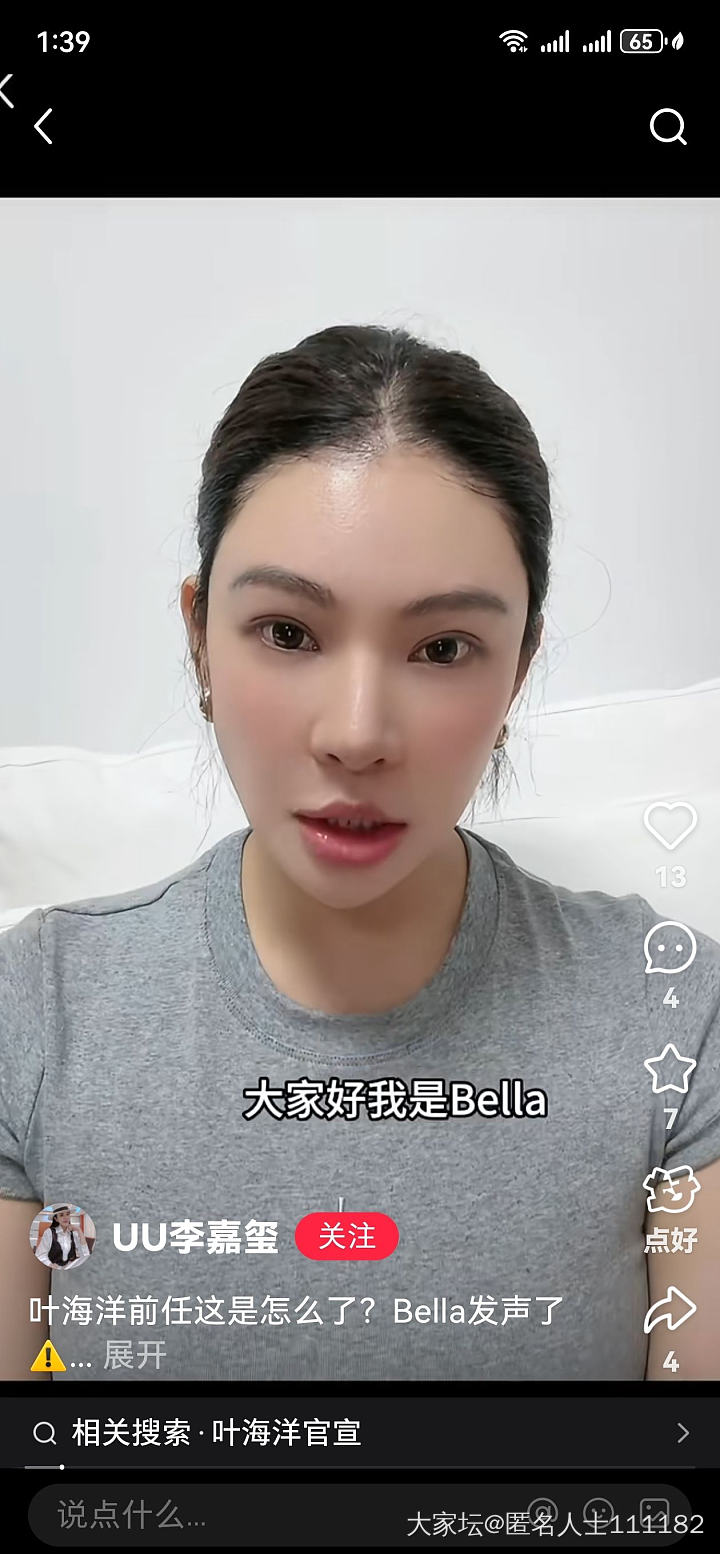Share this video via the arrow icon

(x=669, y=1311)
